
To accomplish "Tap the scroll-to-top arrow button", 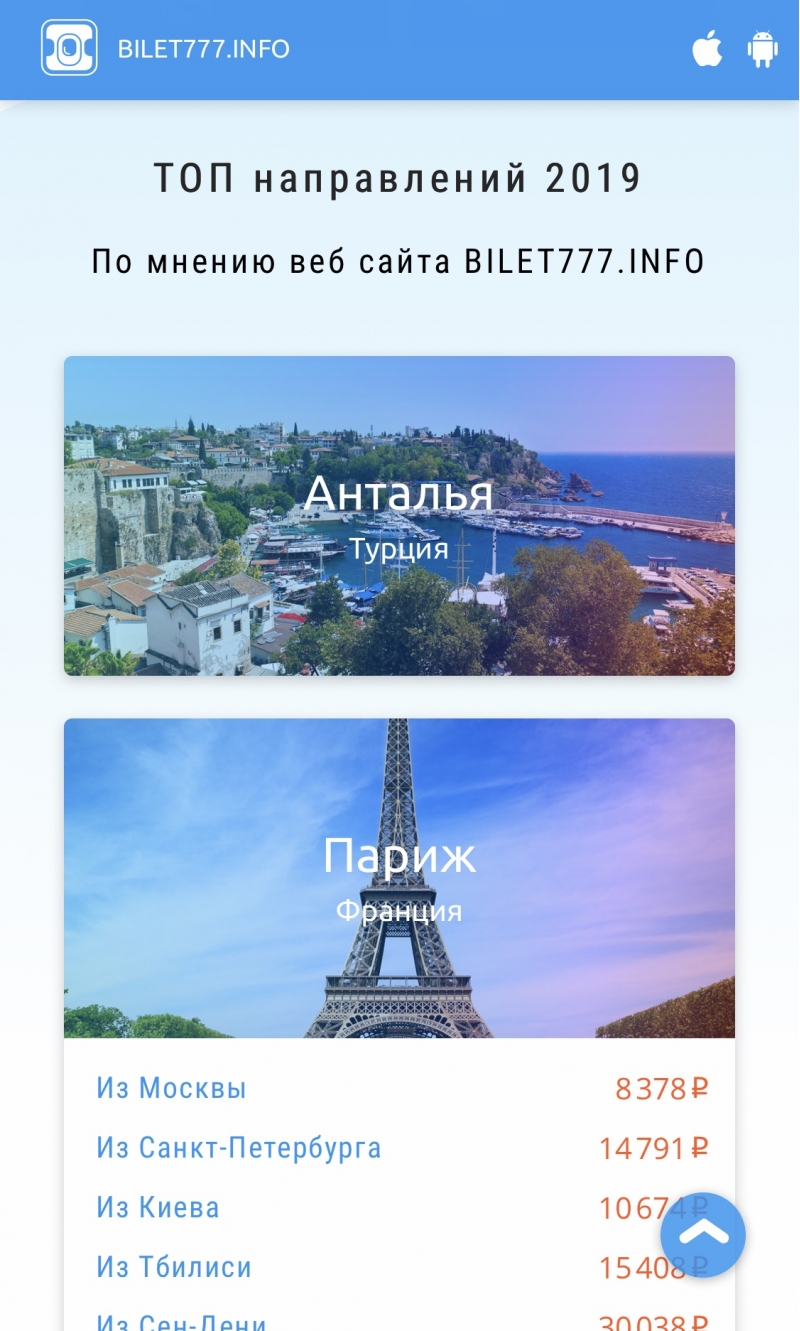I will [703, 1235].
